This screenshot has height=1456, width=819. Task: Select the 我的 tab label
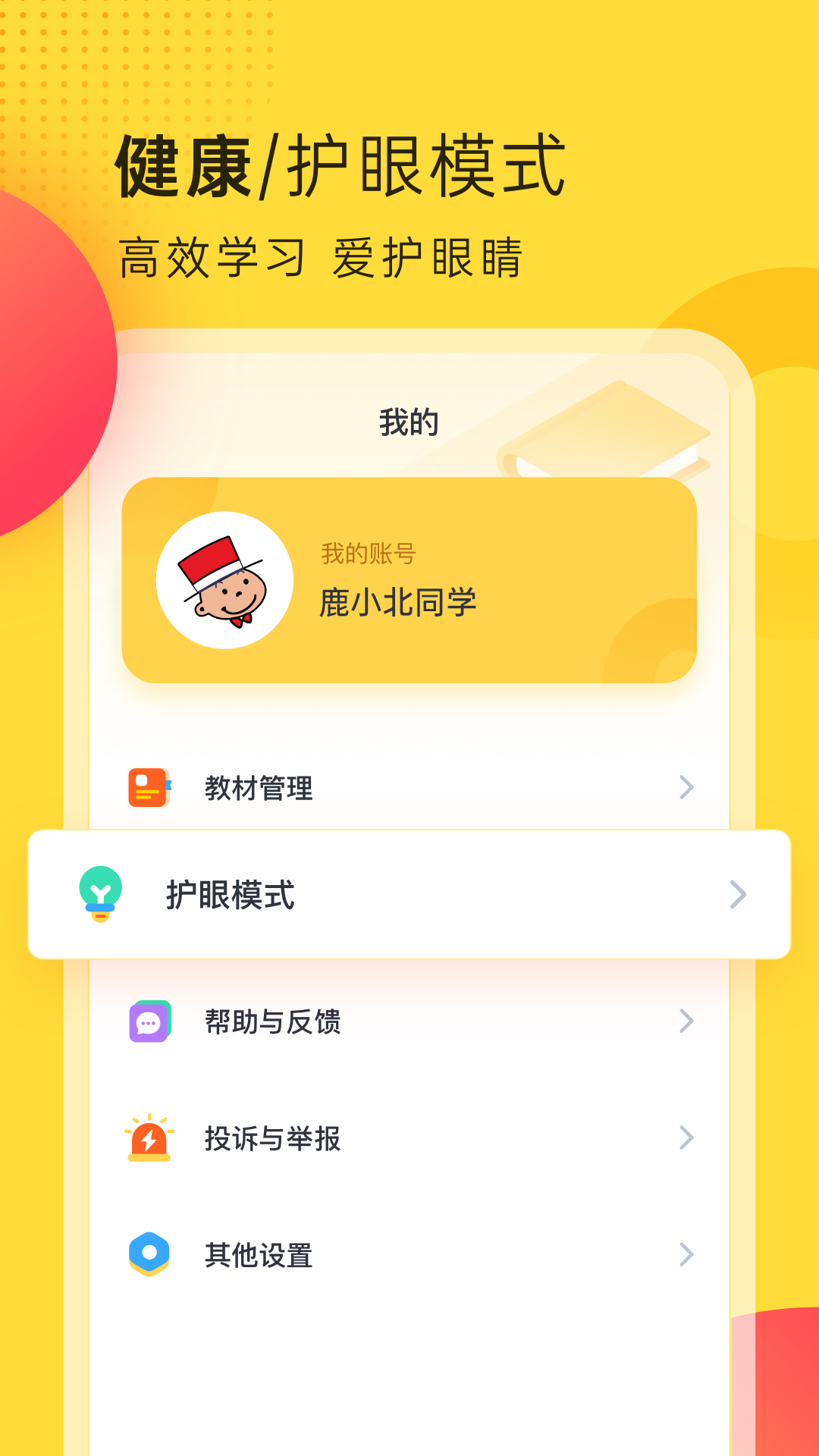(x=409, y=423)
